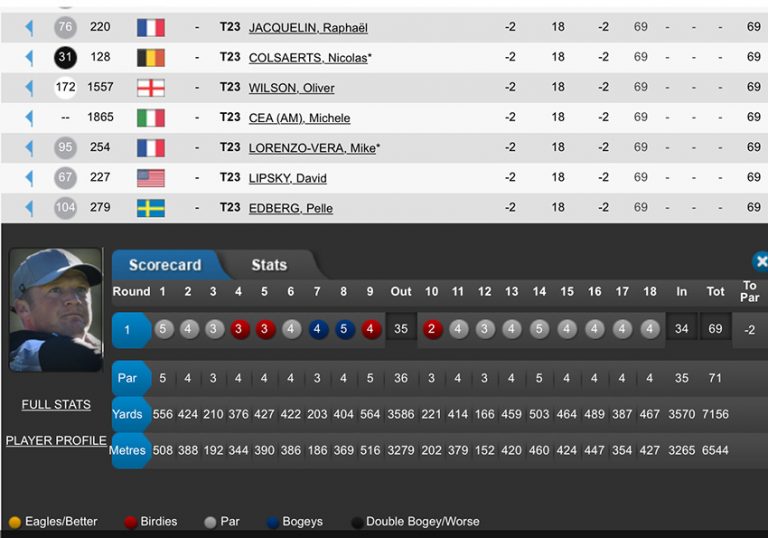Open the PLAYER PROFILE link

point(56,440)
